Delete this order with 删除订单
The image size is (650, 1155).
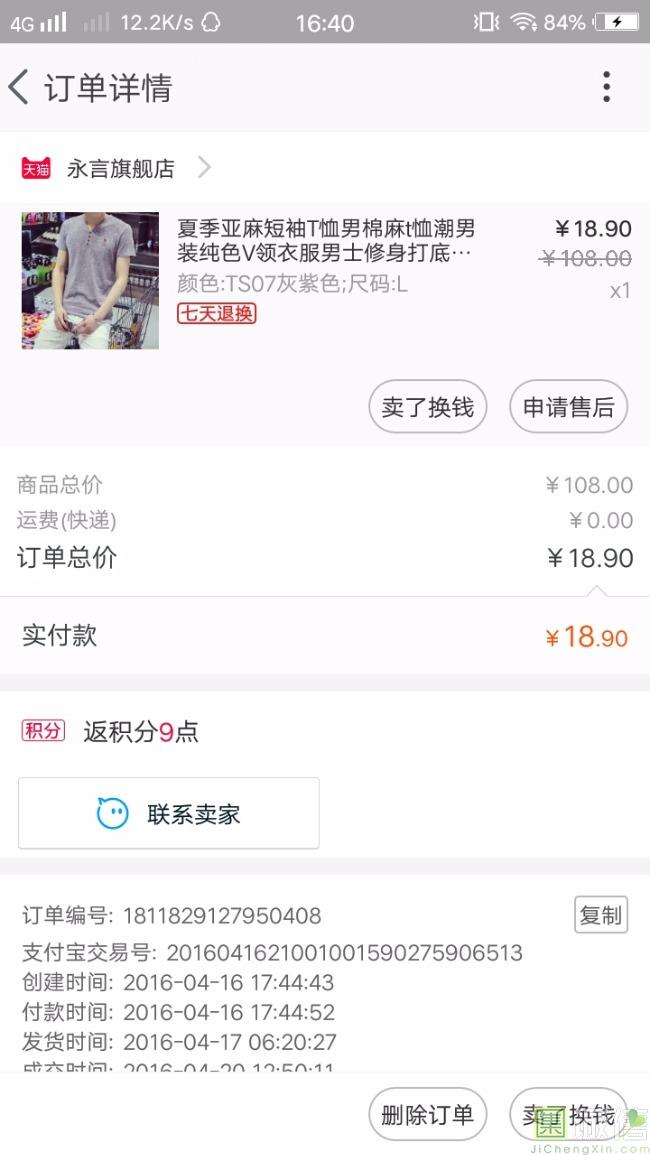click(428, 1115)
